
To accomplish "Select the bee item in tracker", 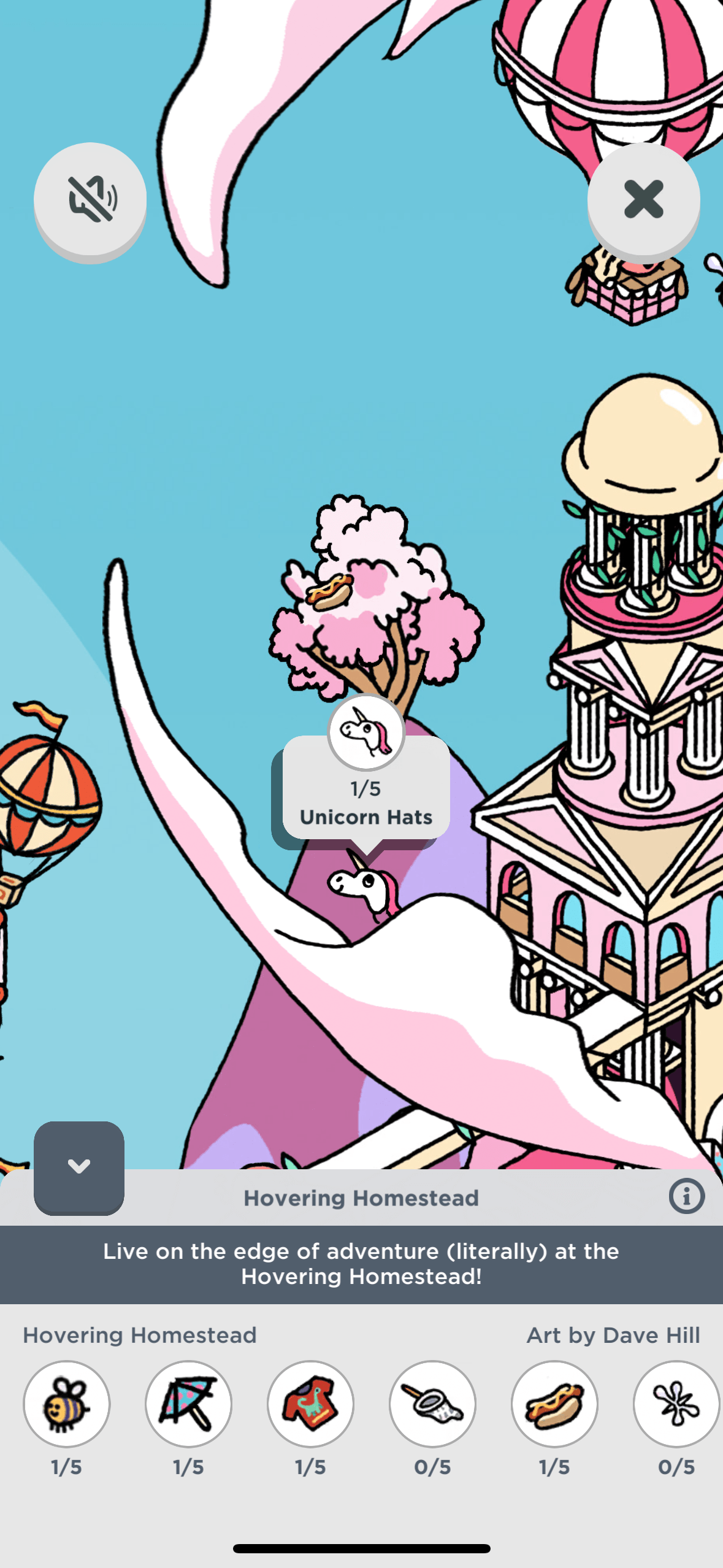I will pos(66,1404).
